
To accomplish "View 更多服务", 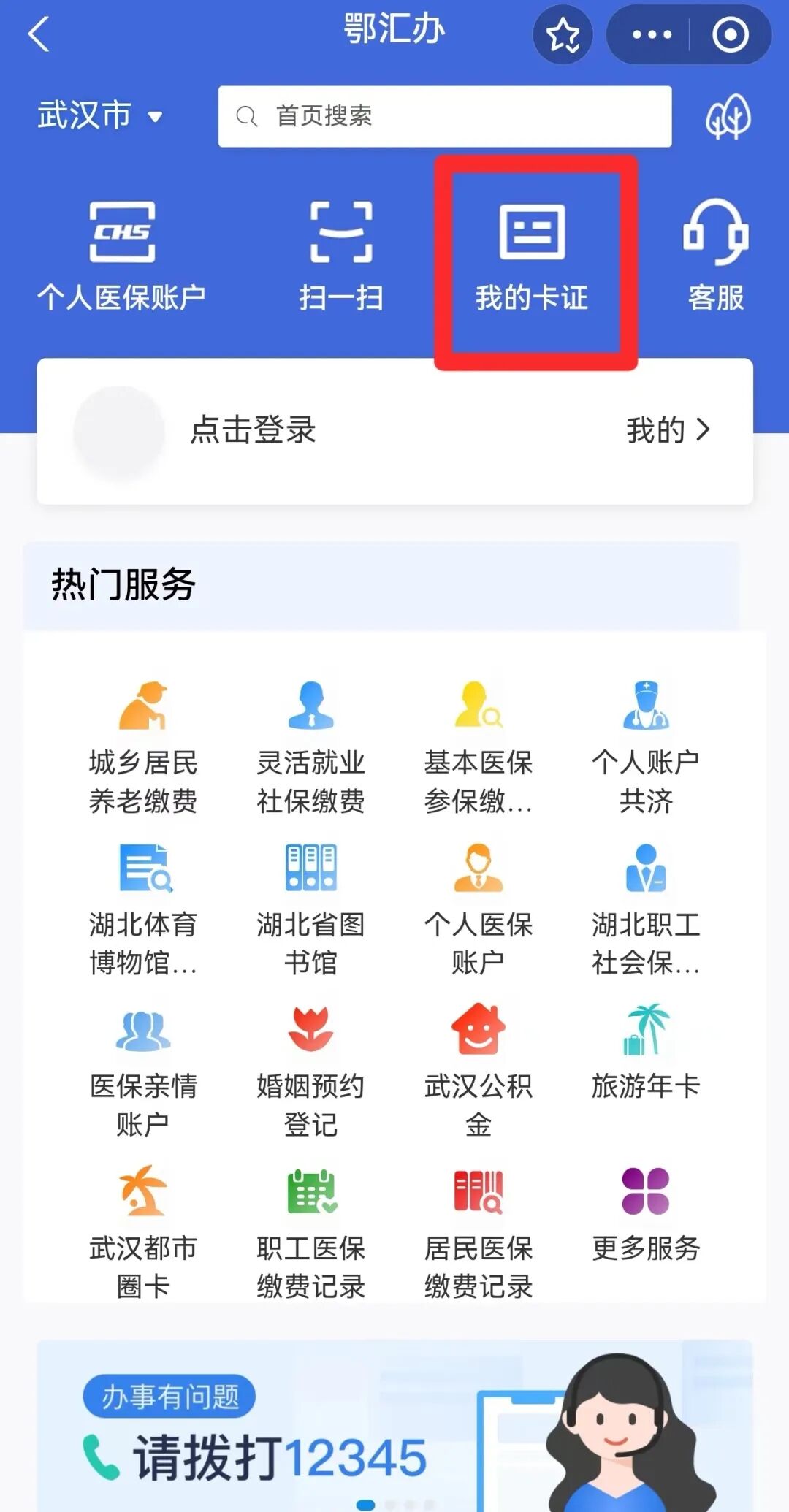I will (x=646, y=1214).
